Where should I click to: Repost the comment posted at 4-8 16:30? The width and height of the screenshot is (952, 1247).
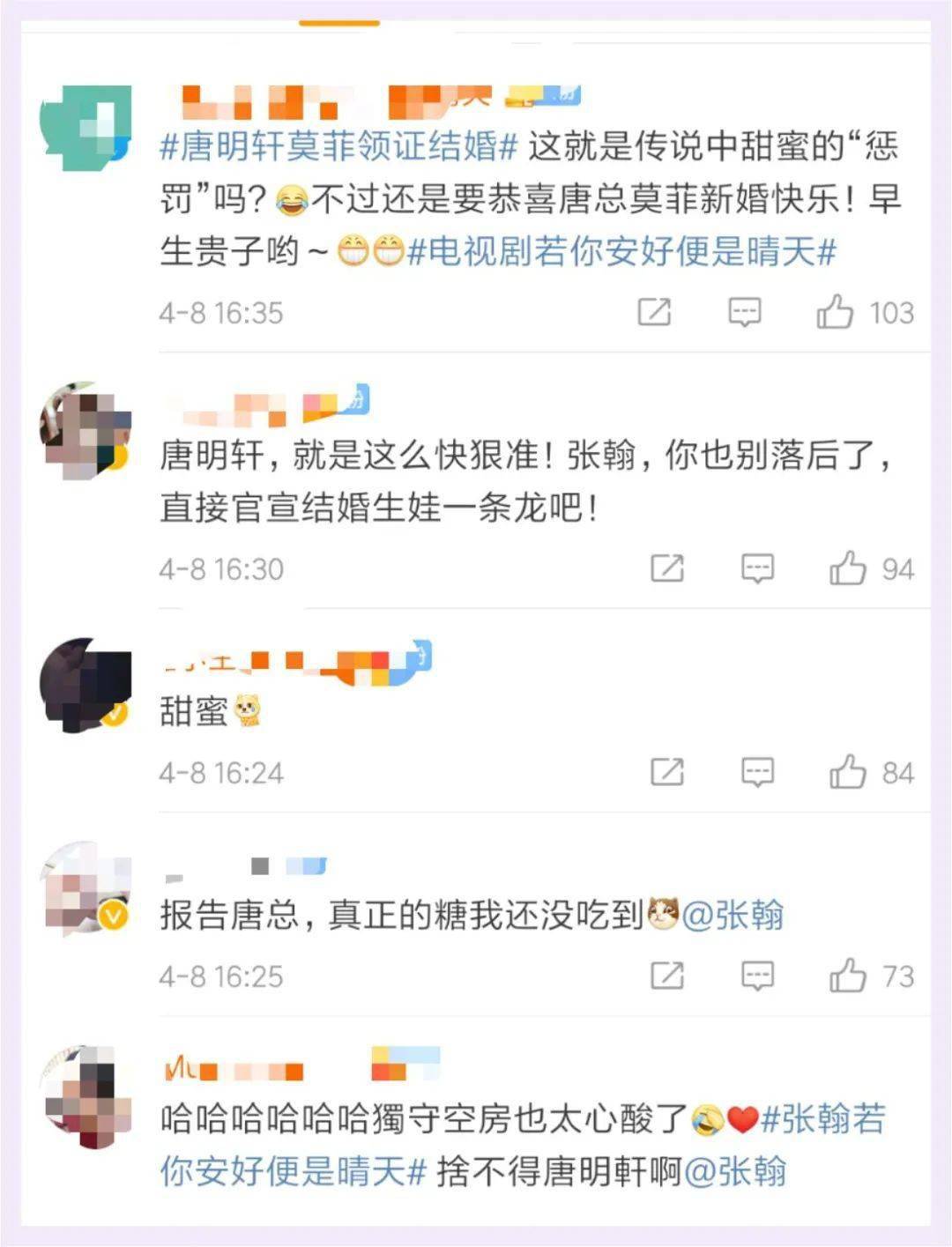point(667,568)
